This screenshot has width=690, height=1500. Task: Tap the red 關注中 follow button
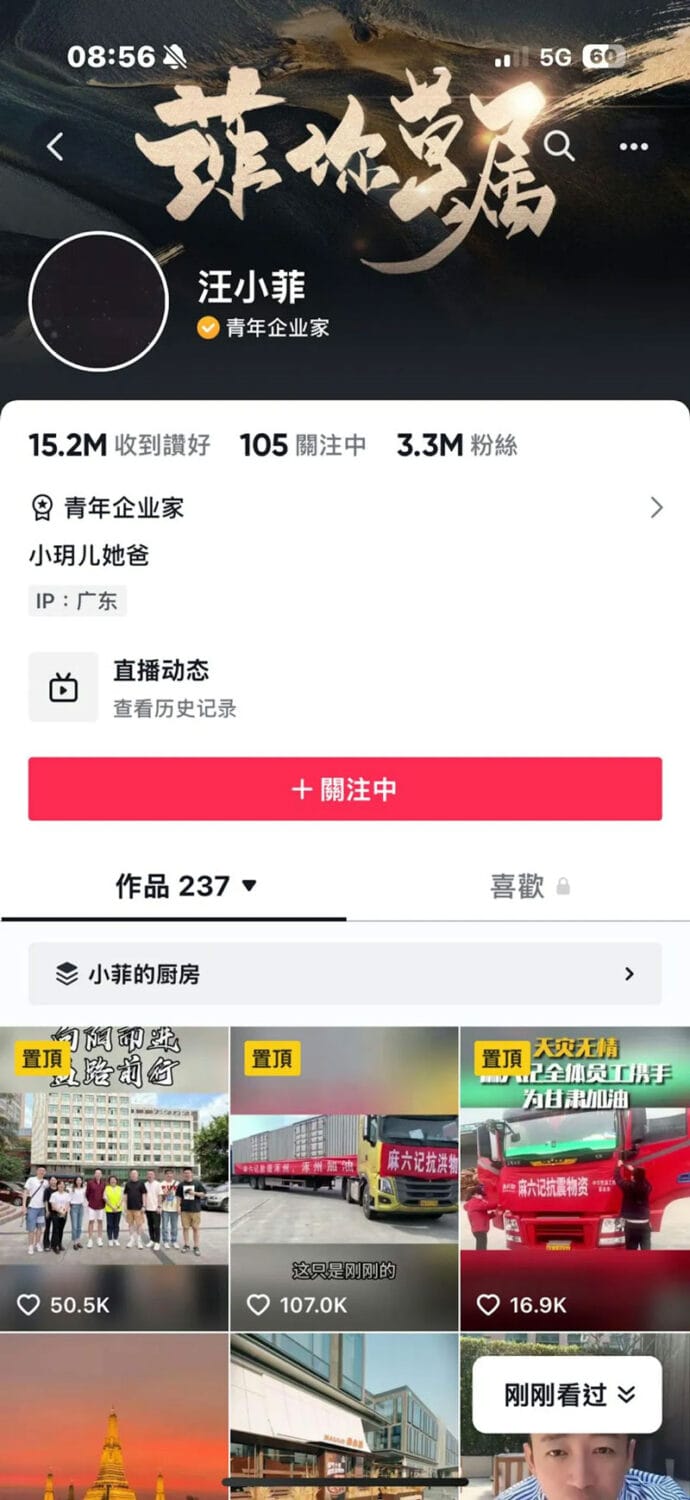(344, 789)
